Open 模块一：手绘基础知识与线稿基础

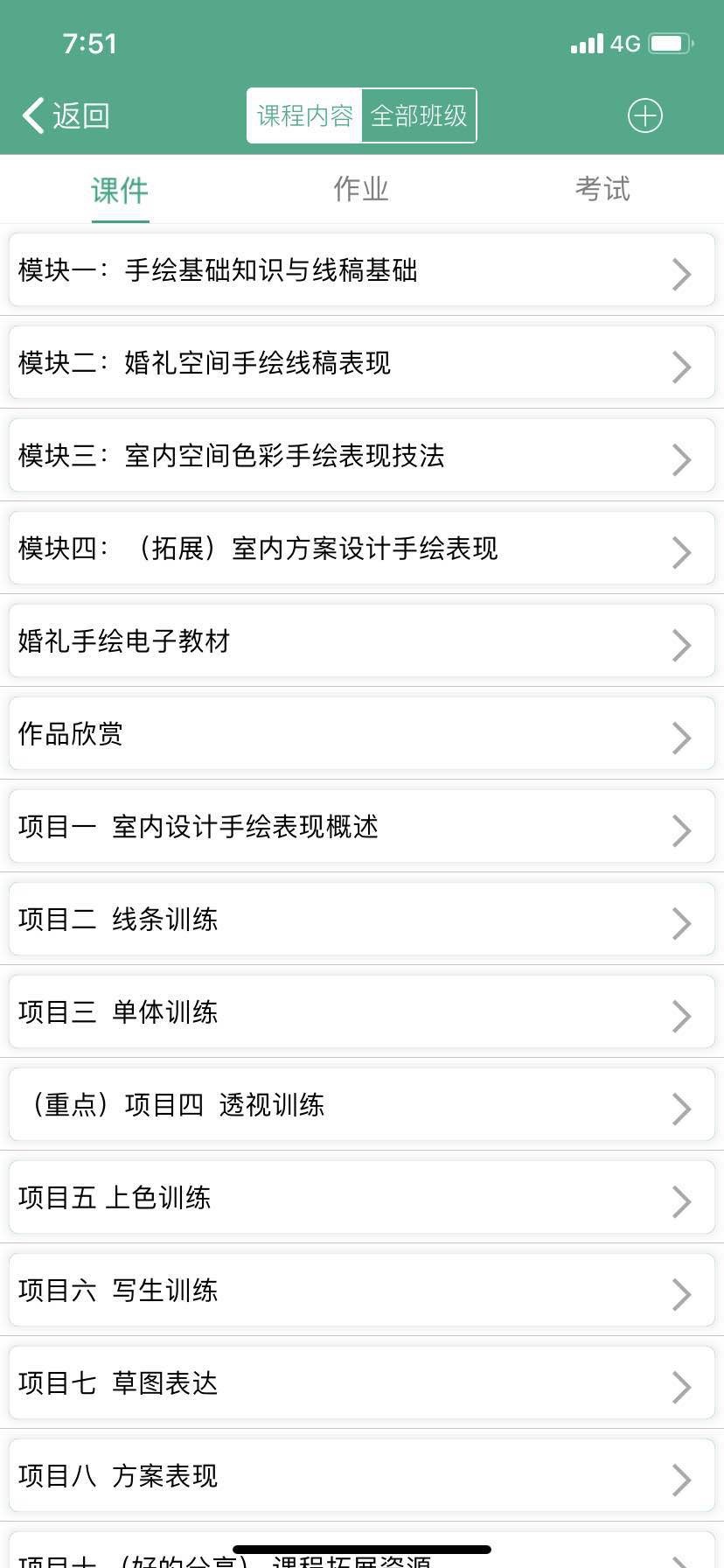pyautogui.click(x=362, y=270)
